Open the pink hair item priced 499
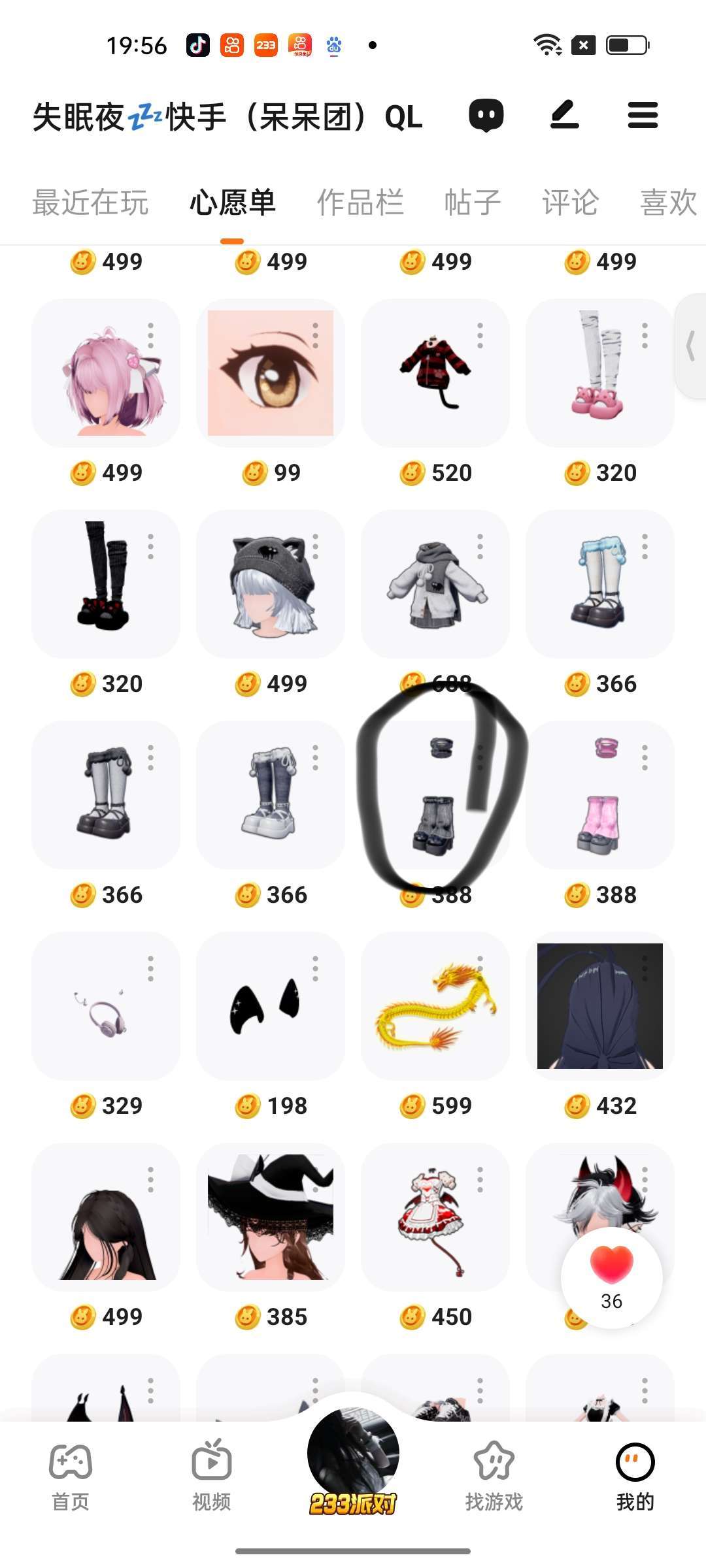This screenshot has height=1568, width=706. click(106, 374)
